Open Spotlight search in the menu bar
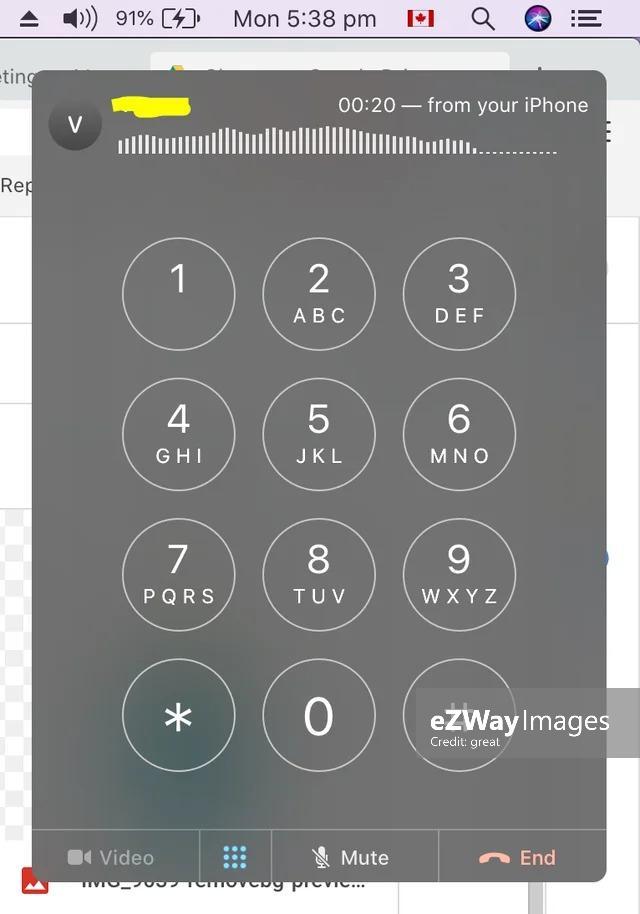The height and width of the screenshot is (914, 640). [483, 19]
